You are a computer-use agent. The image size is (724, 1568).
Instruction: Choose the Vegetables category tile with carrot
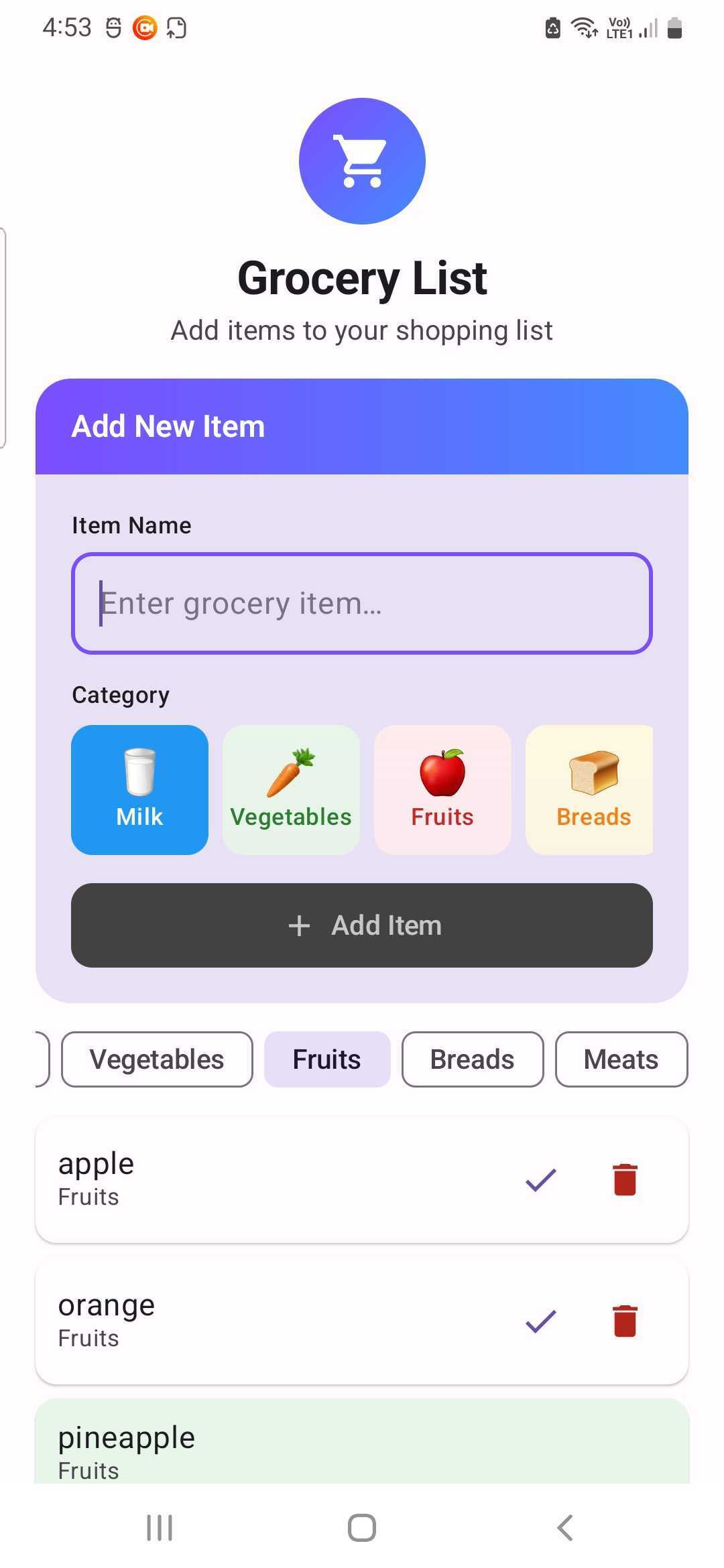pyautogui.click(x=291, y=789)
